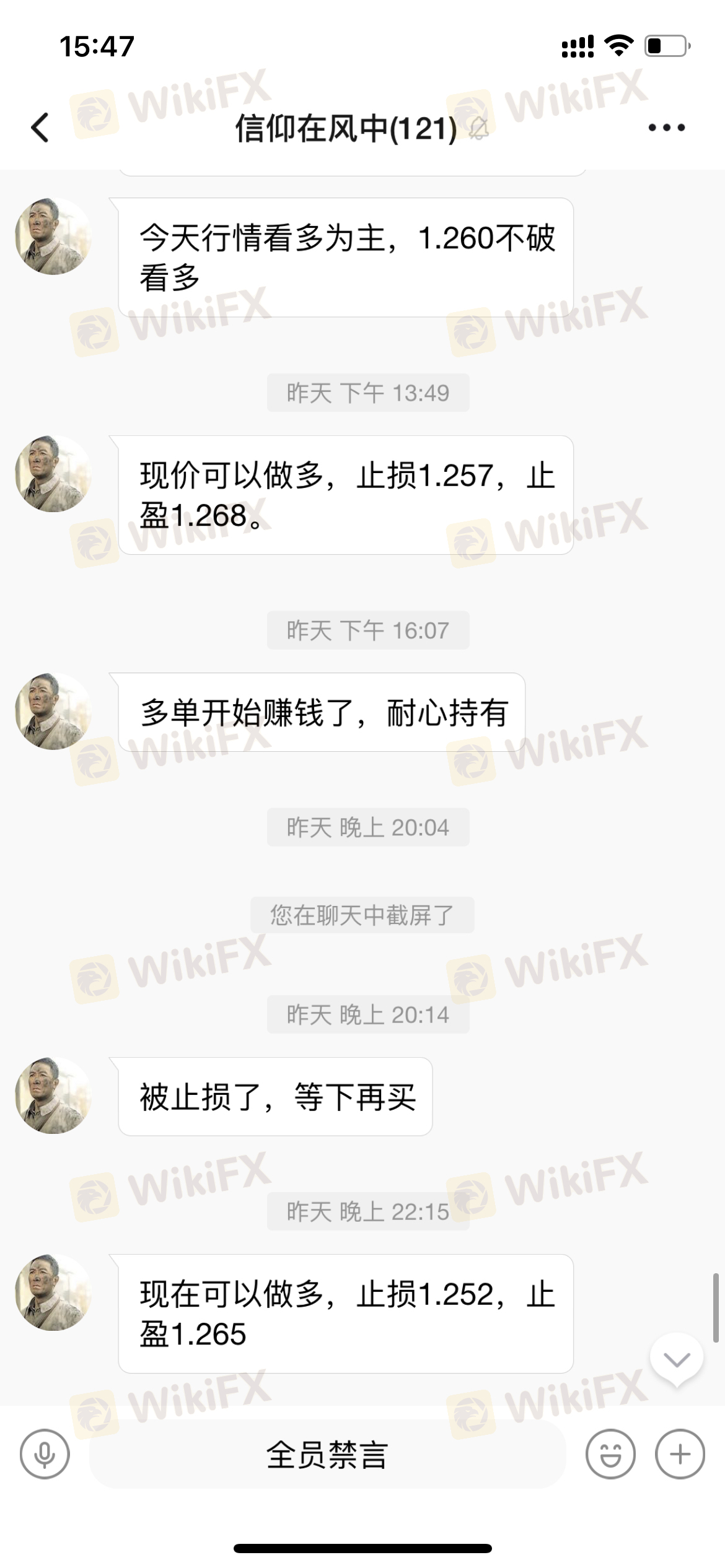This screenshot has width=725, height=1568.
Task: Tap the voice message microphone icon
Action: coord(45,1454)
